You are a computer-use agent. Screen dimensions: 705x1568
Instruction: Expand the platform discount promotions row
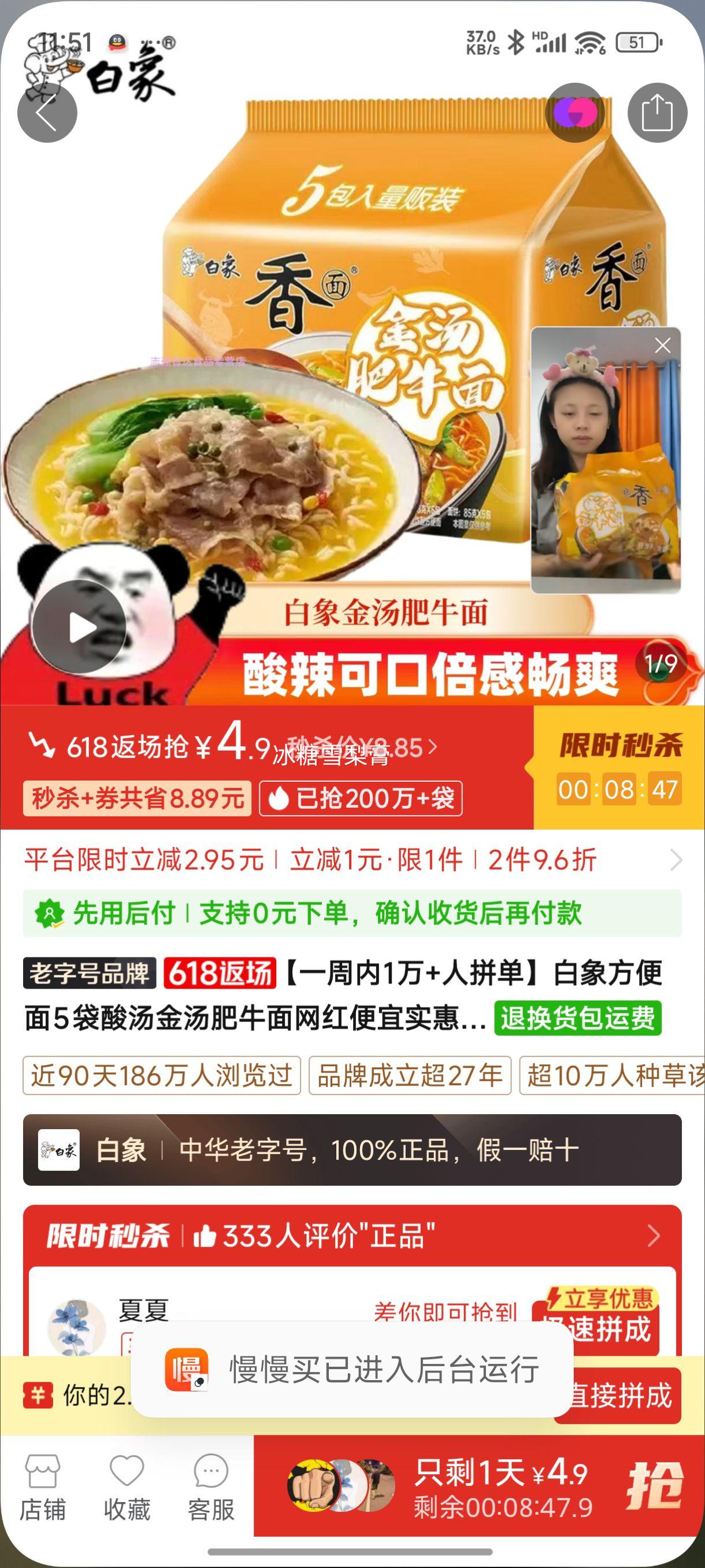click(675, 860)
